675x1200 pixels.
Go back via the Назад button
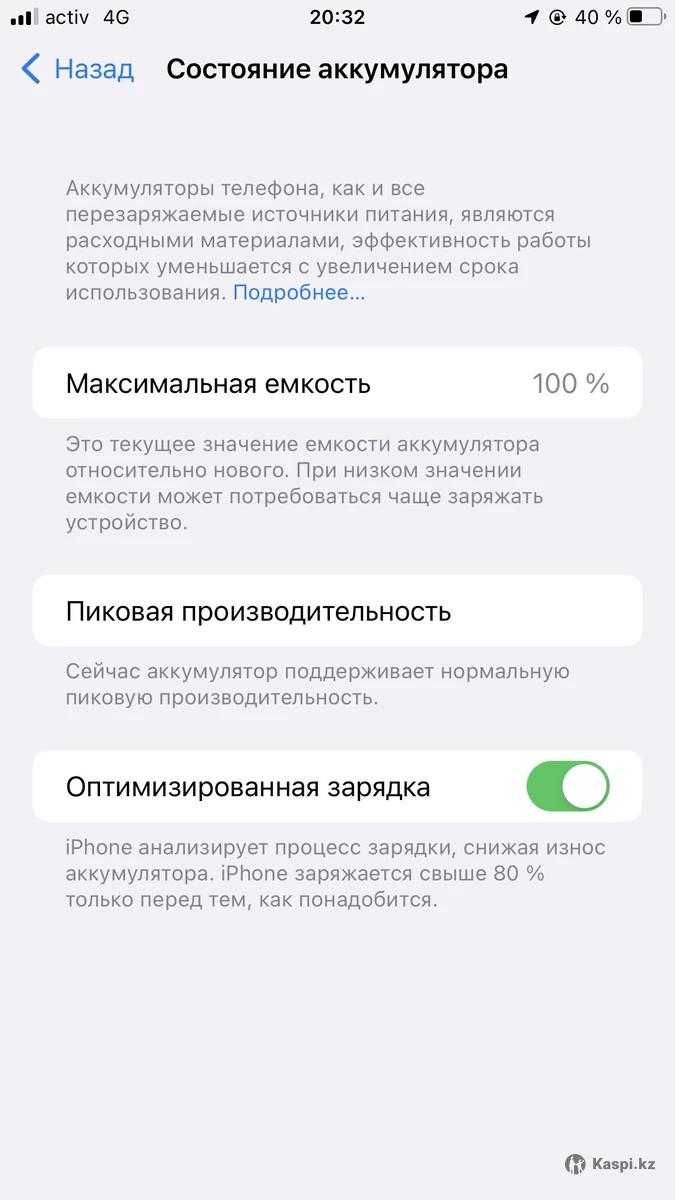(x=77, y=69)
